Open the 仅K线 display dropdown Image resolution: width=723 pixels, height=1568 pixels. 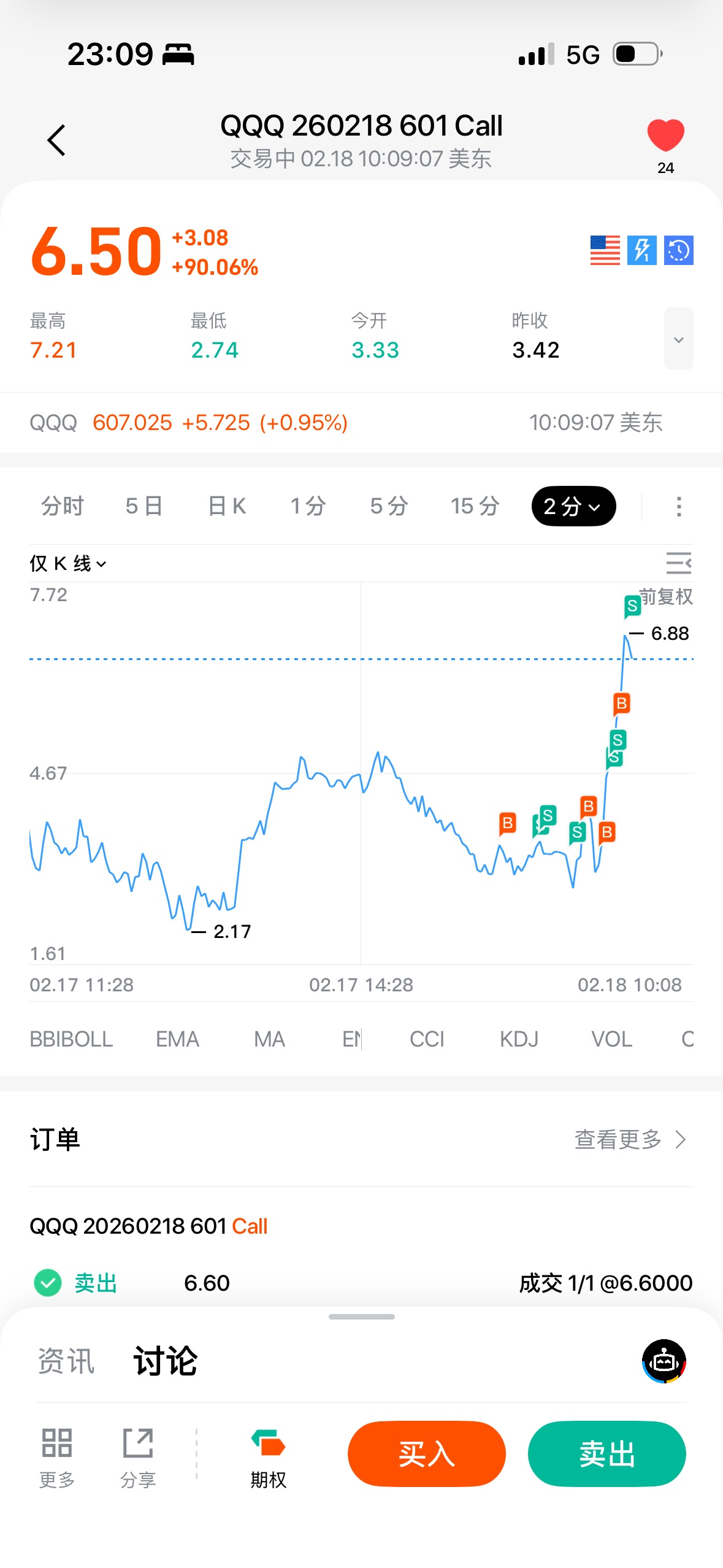tap(68, 564)
